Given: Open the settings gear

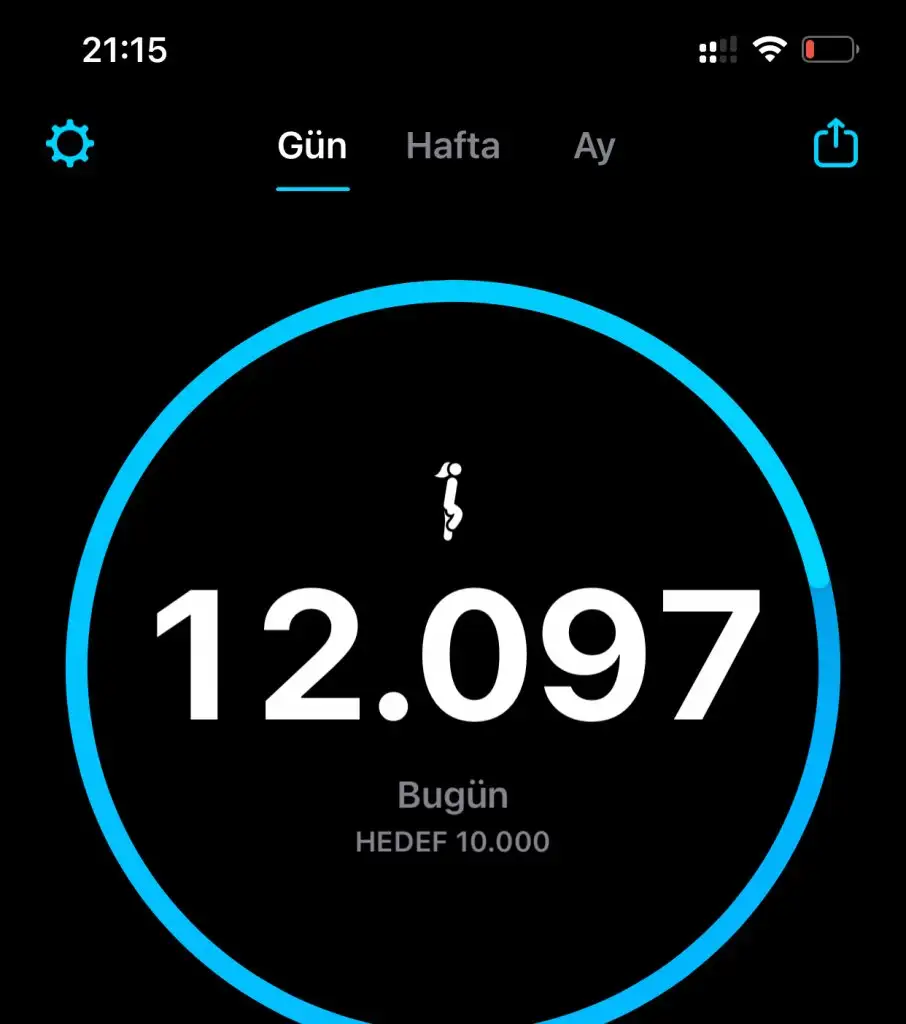Looking at the screenshot, I should click(x=70, y=146).
